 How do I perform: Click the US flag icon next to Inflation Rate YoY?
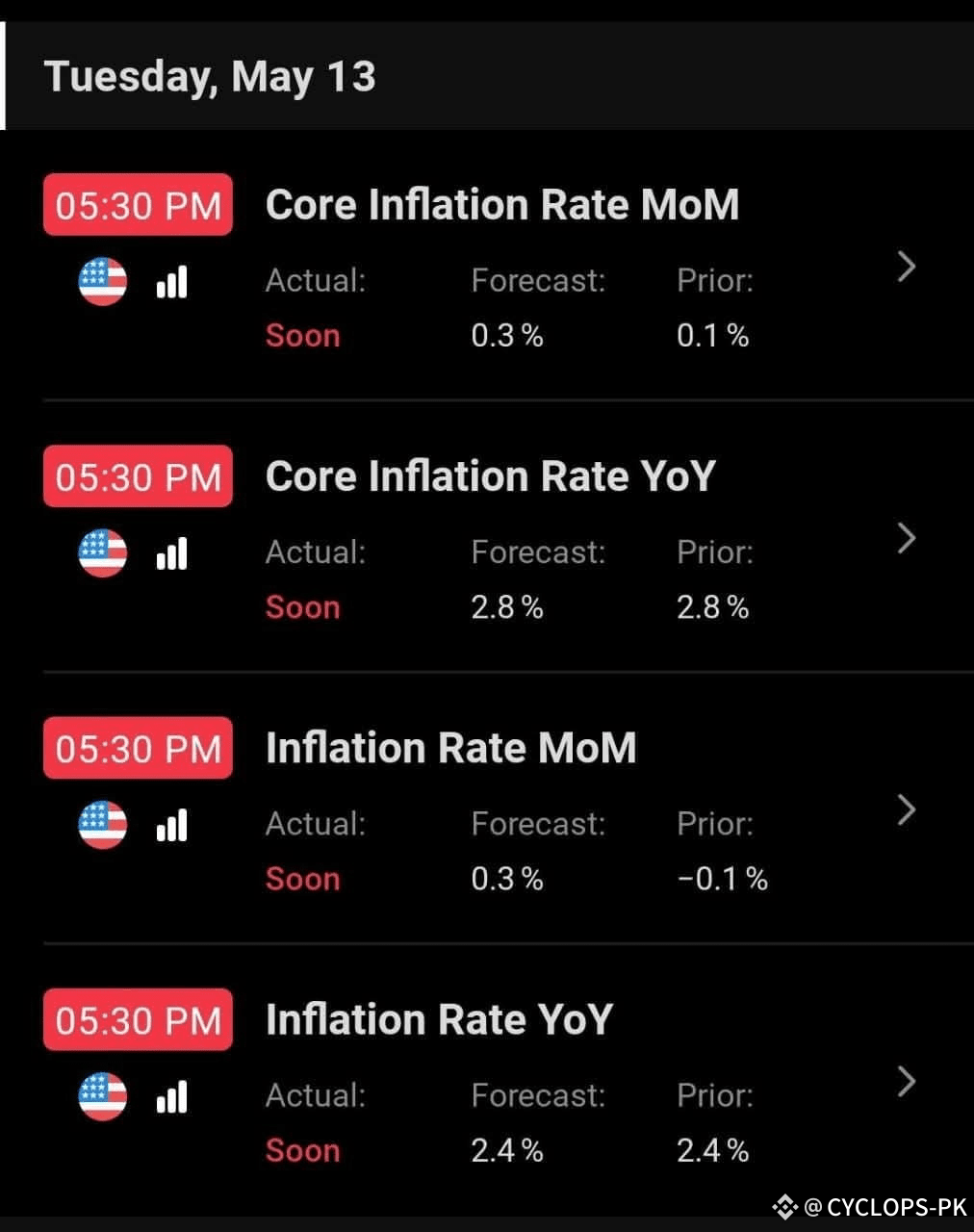click(x=101, y=1097)
